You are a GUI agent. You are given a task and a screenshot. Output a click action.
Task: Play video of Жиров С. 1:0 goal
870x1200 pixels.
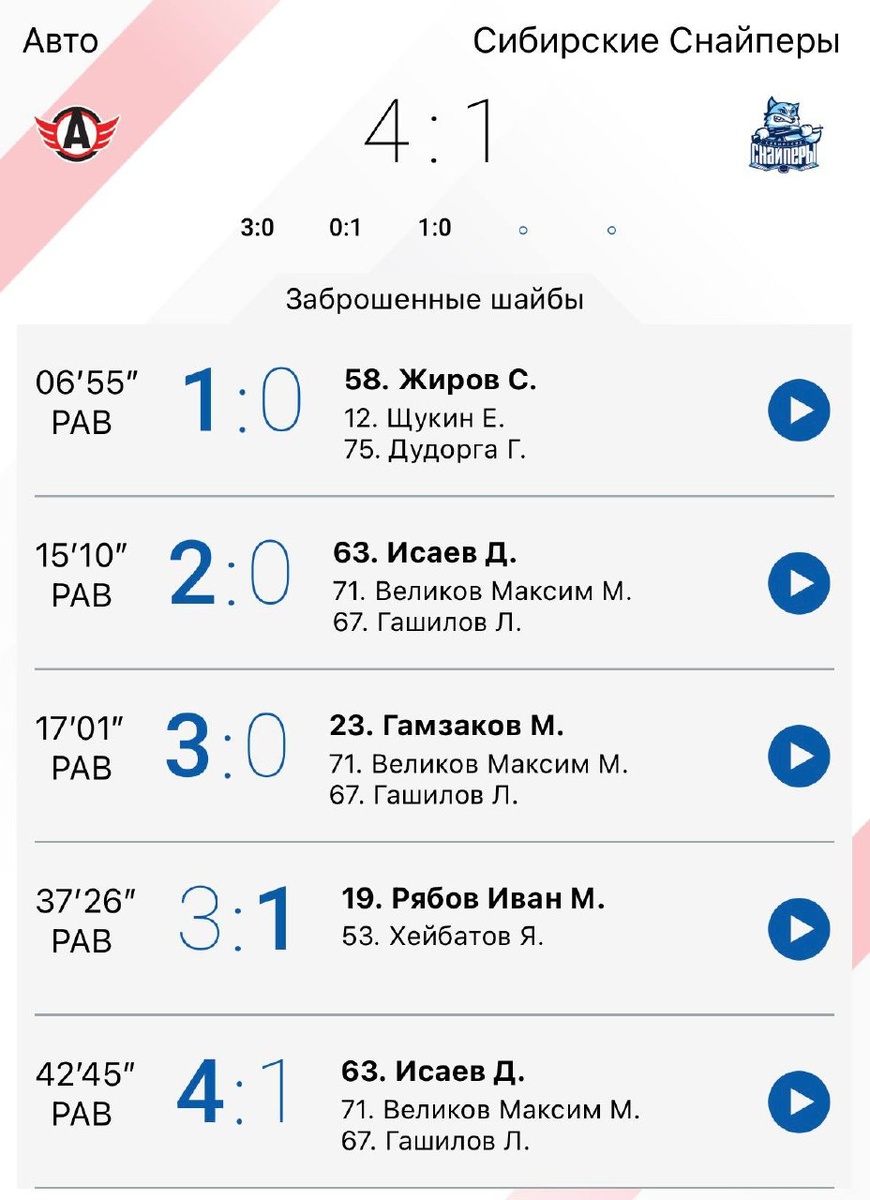pos(798,410)
